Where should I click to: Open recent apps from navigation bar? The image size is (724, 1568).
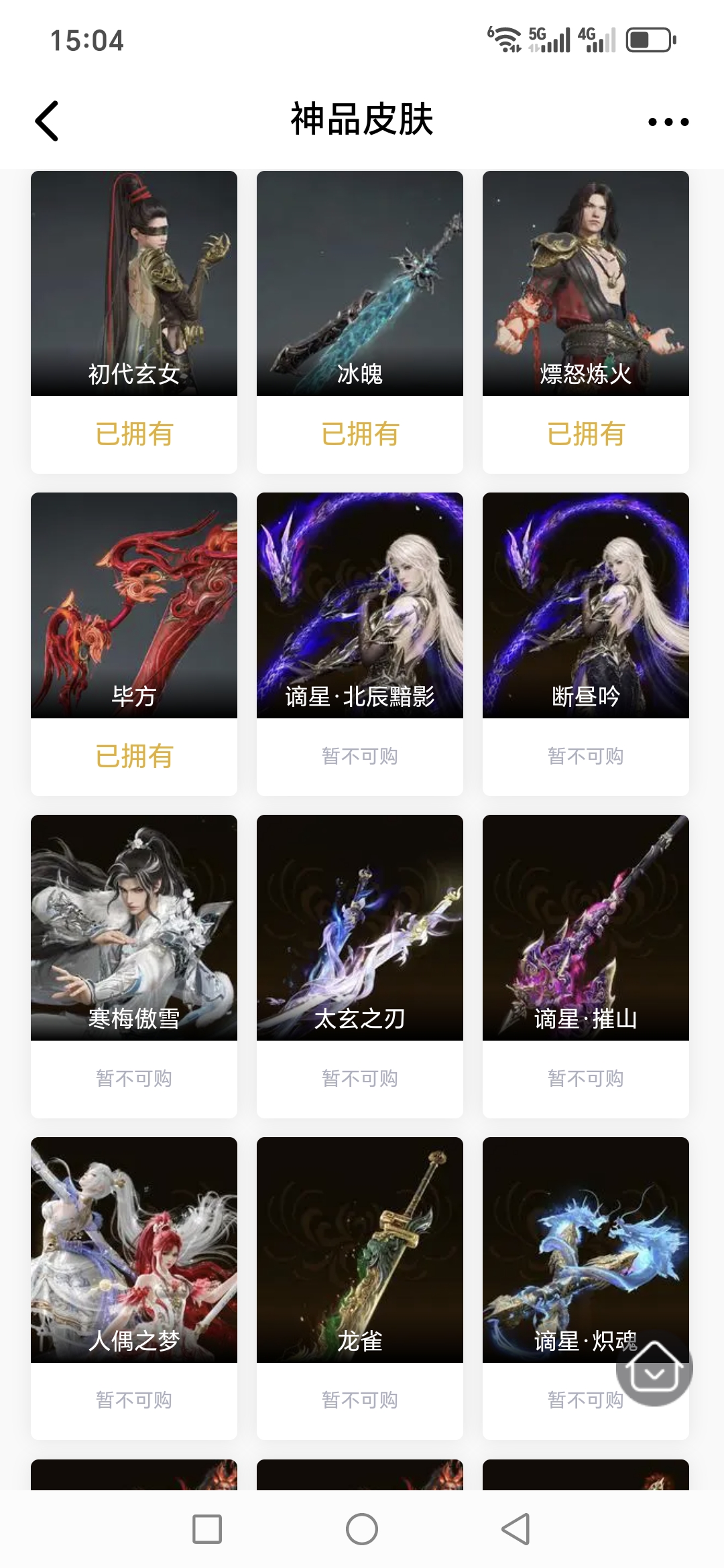pyautogui.click(x=207, y=1529)
